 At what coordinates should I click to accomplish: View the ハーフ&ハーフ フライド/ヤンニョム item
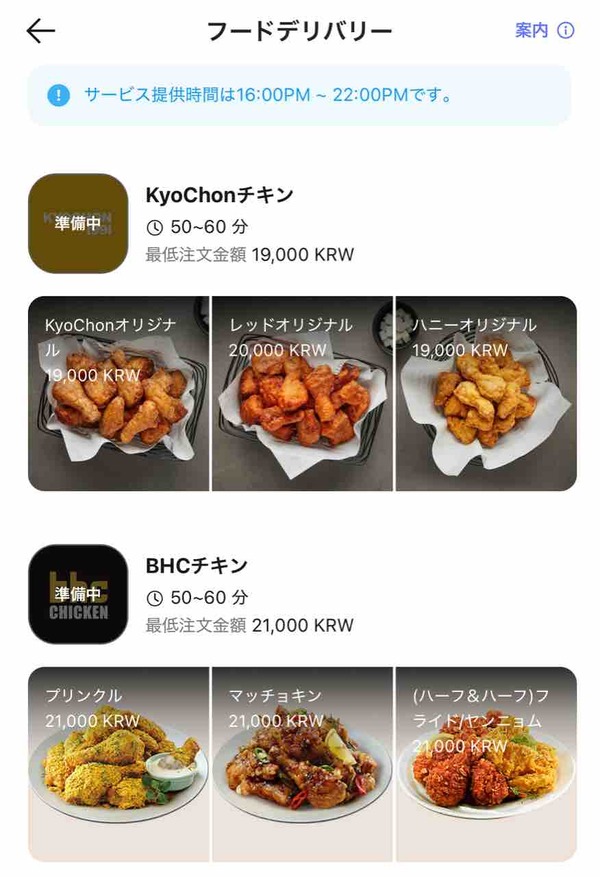(x=486, y=764)
